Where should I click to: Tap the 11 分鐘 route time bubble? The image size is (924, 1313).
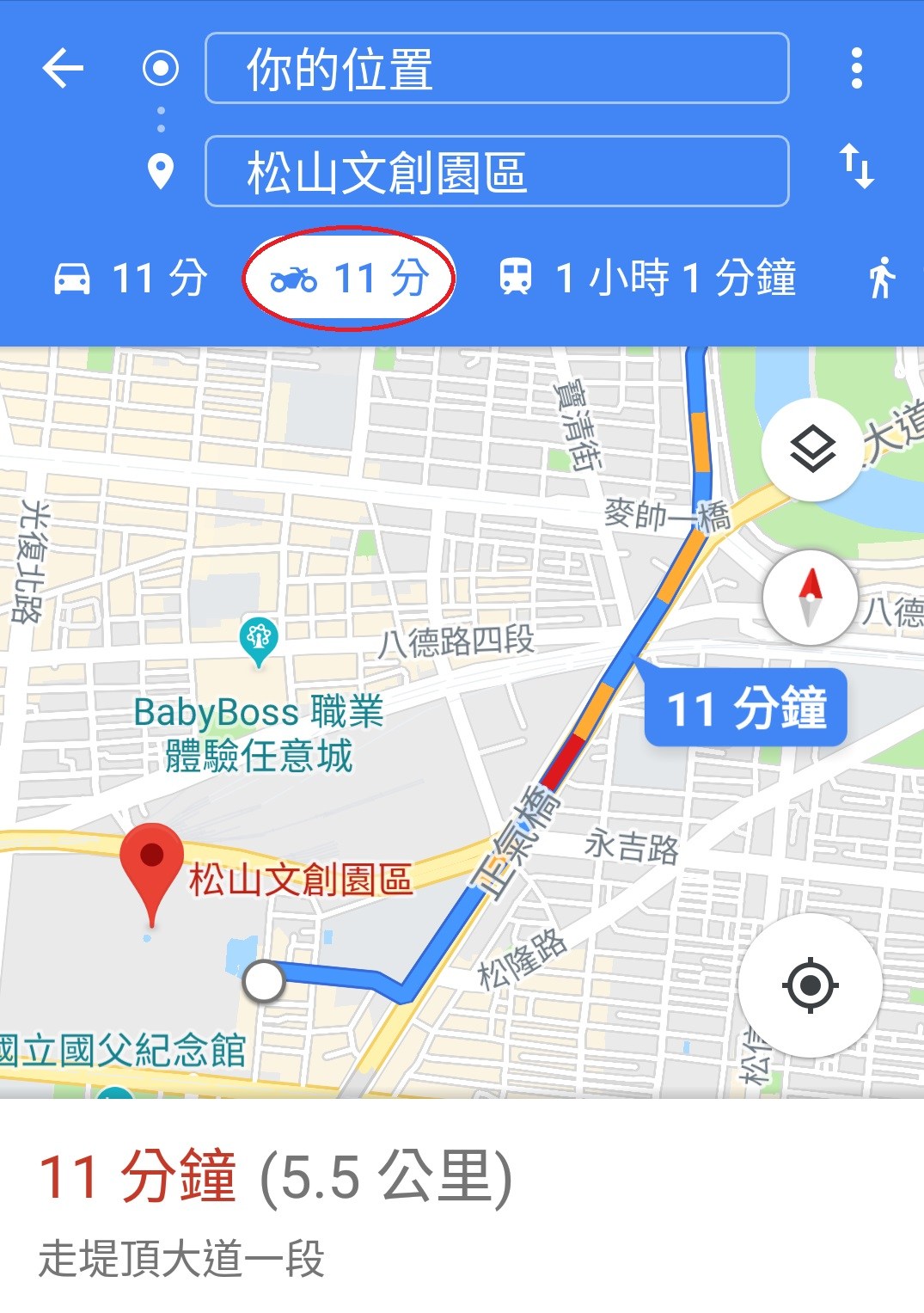750,709
